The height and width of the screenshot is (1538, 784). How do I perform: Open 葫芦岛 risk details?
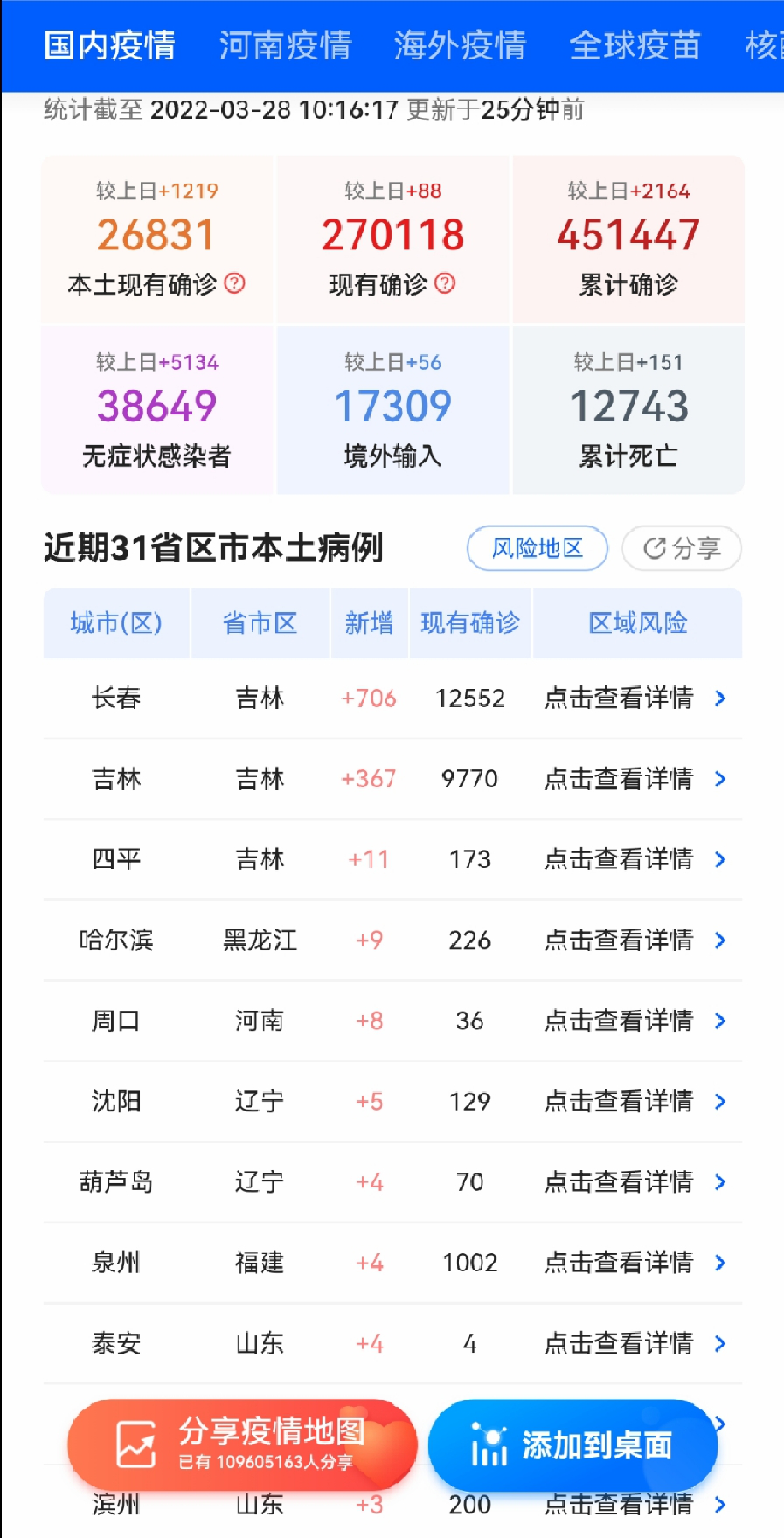pos(635,1182)
